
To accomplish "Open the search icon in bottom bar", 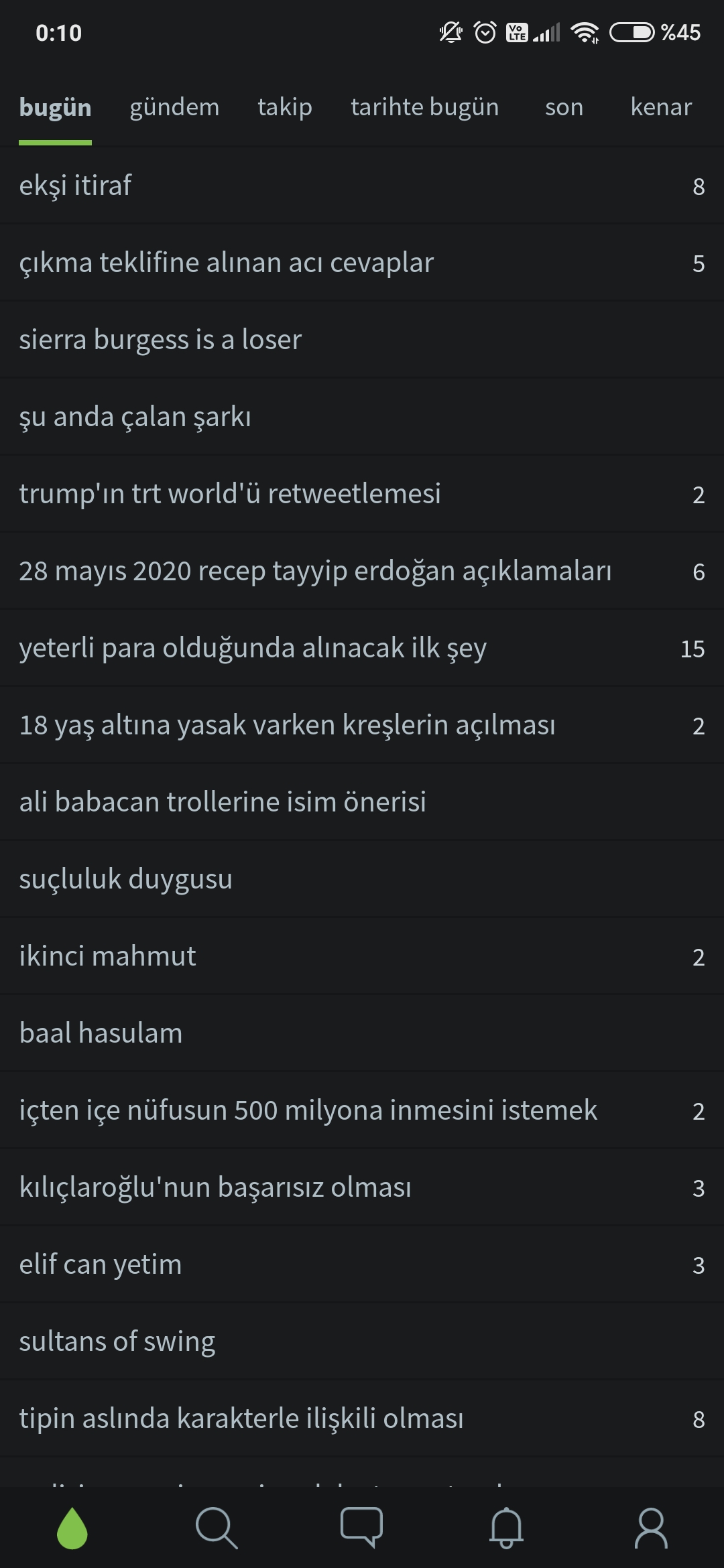I will click(217, 1528).
